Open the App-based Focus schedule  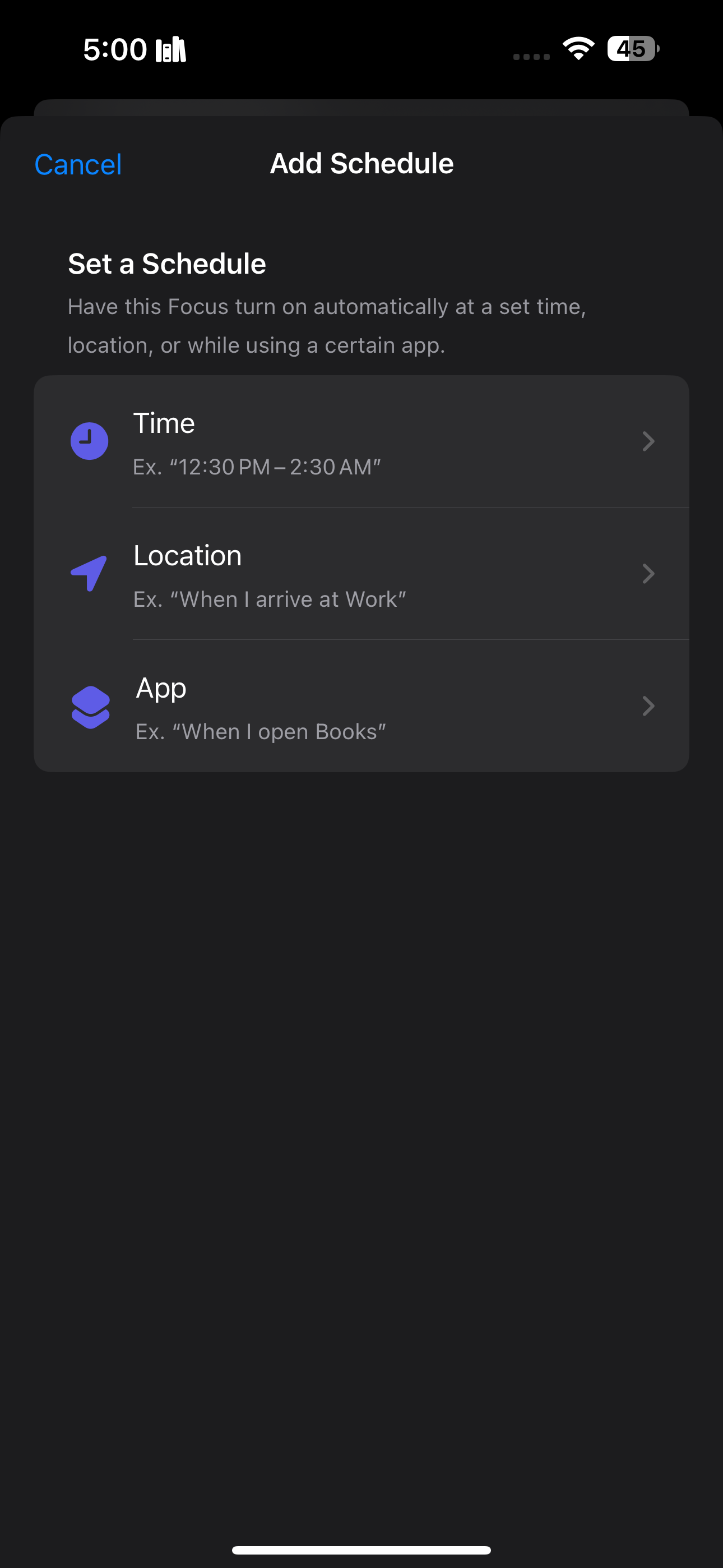pos(361,706)
